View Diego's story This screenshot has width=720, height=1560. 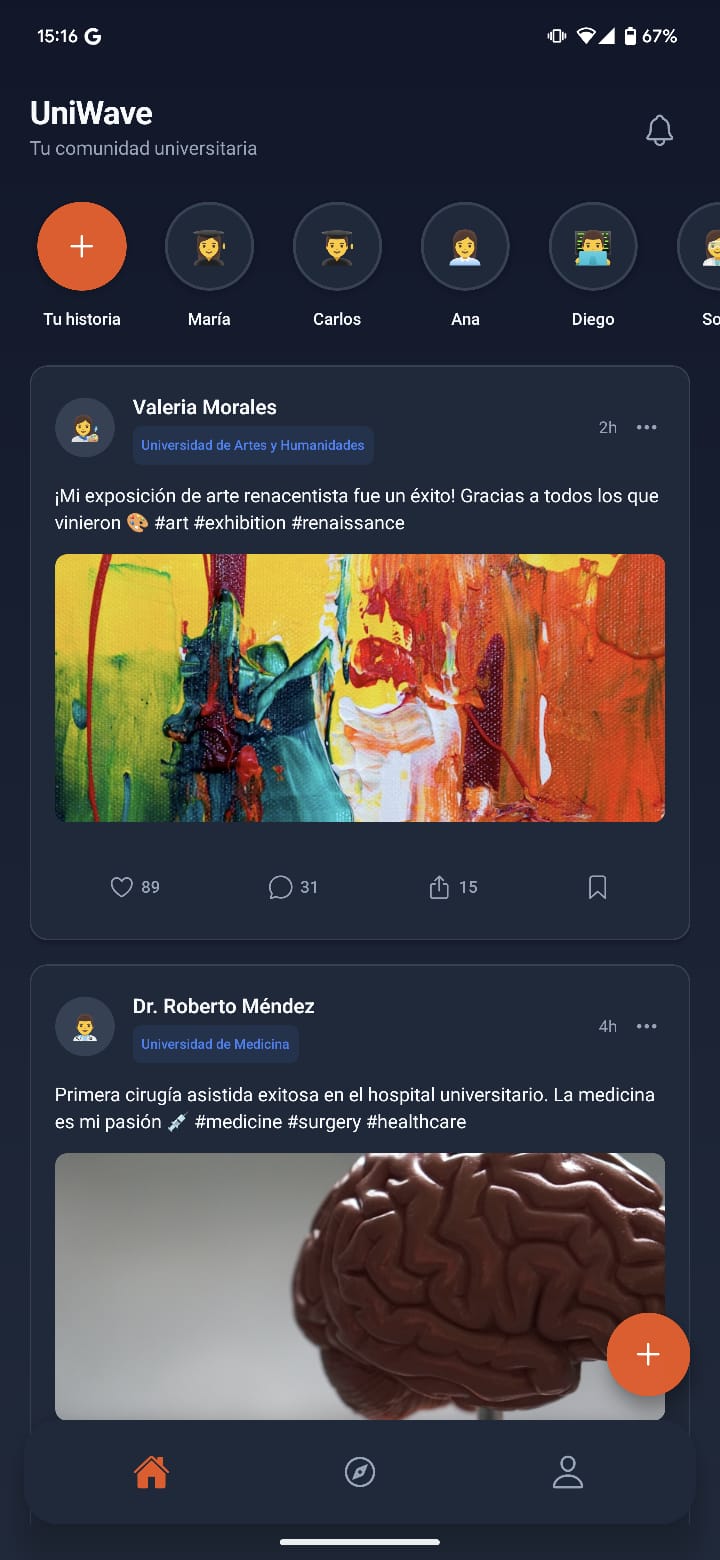pos(593,246)
